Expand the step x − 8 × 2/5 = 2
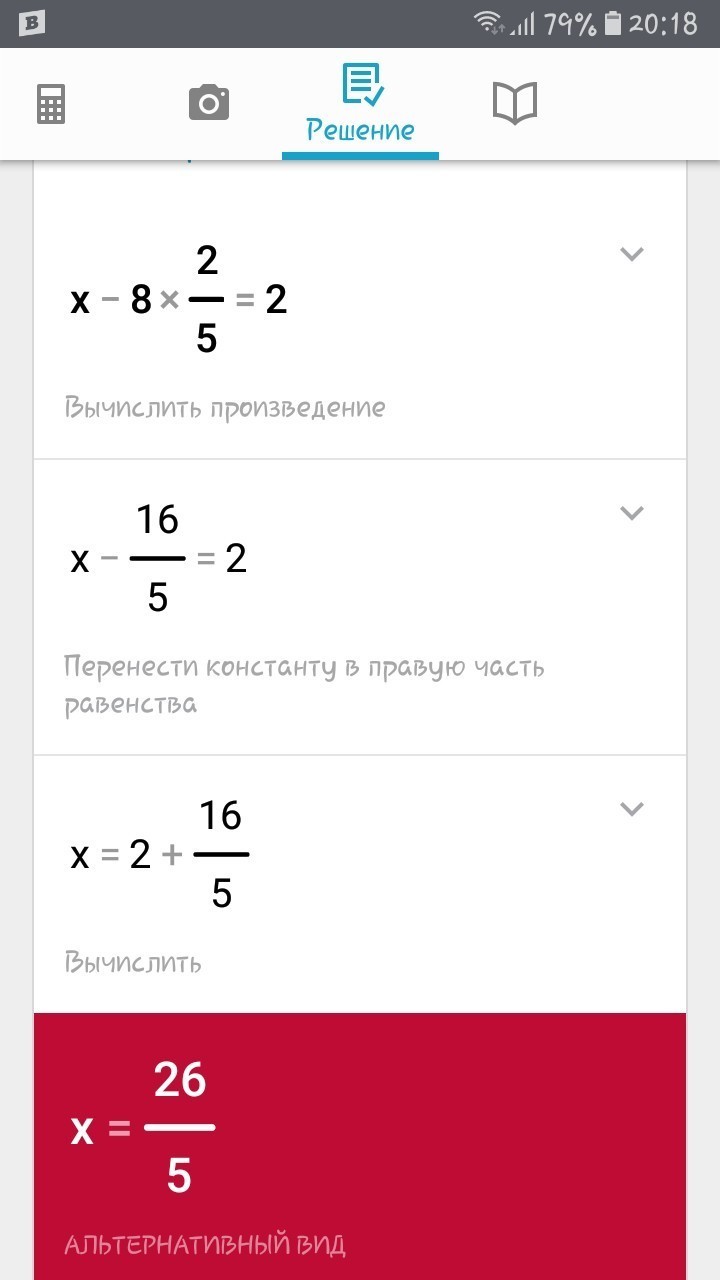The image size is (720, 1280). (631, 254)
